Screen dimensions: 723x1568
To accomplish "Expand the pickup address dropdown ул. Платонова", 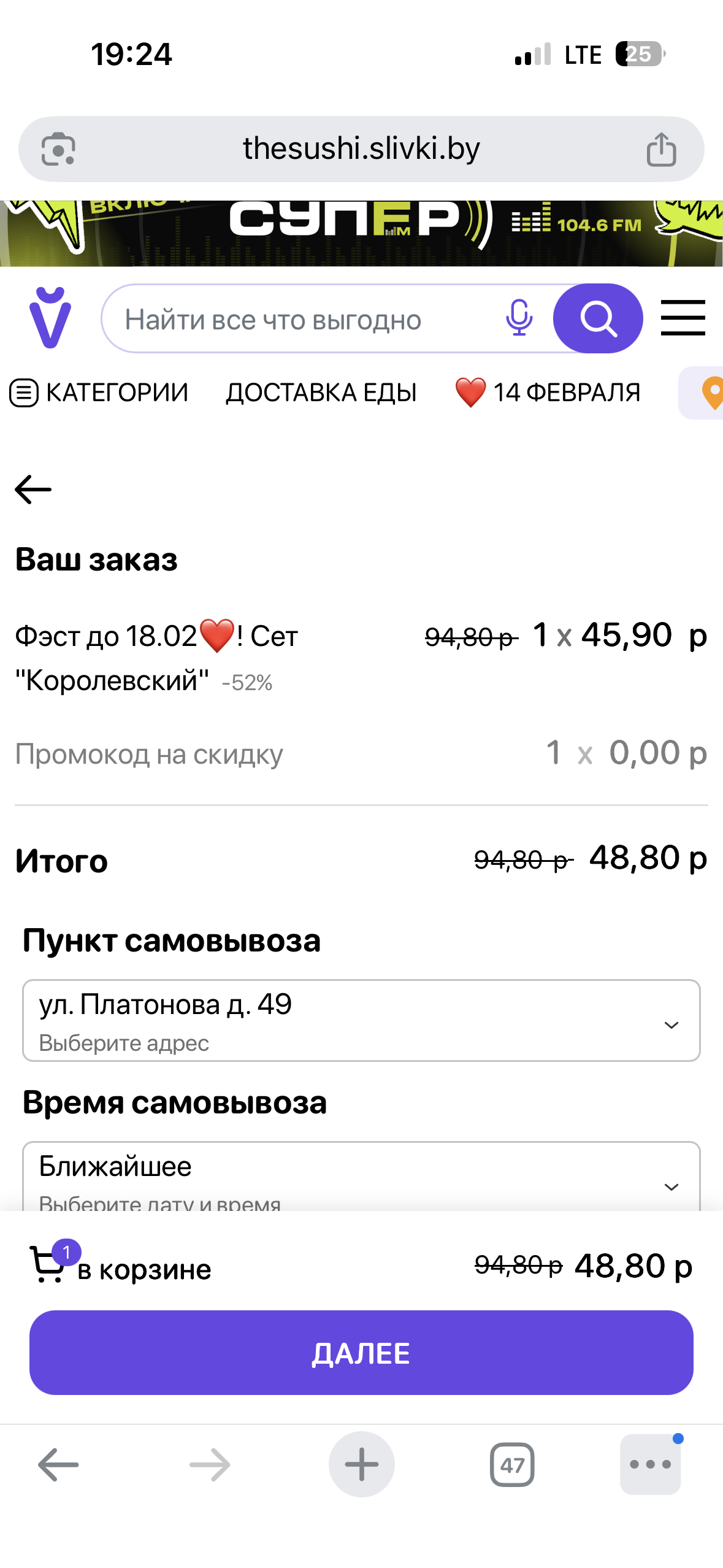I will pos(361,1020).
